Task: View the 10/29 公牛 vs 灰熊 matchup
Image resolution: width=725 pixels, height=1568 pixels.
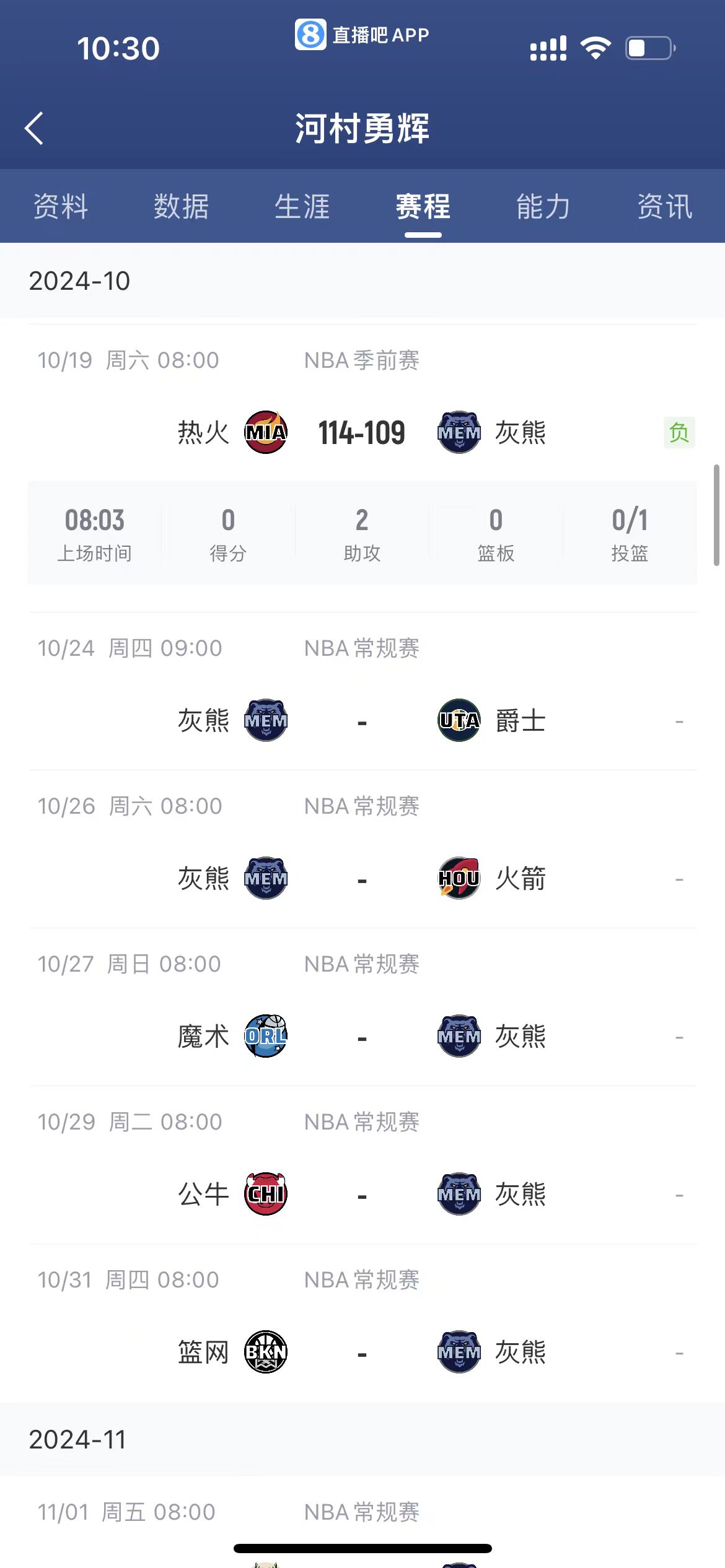Action: pyautogui.click(x=362, y=1195)
